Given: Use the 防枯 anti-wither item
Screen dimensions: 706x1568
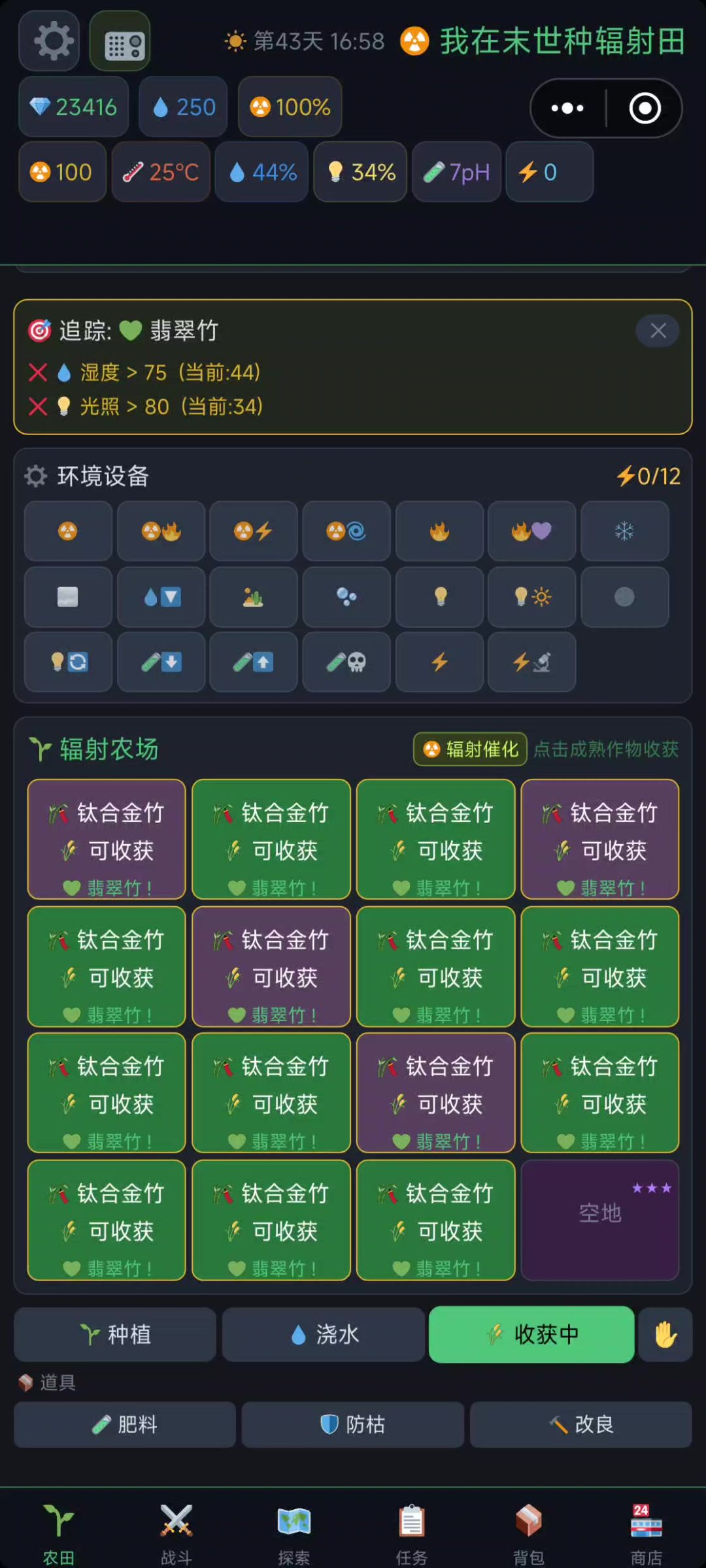Looking at the screenshot, I should 353,1424.
